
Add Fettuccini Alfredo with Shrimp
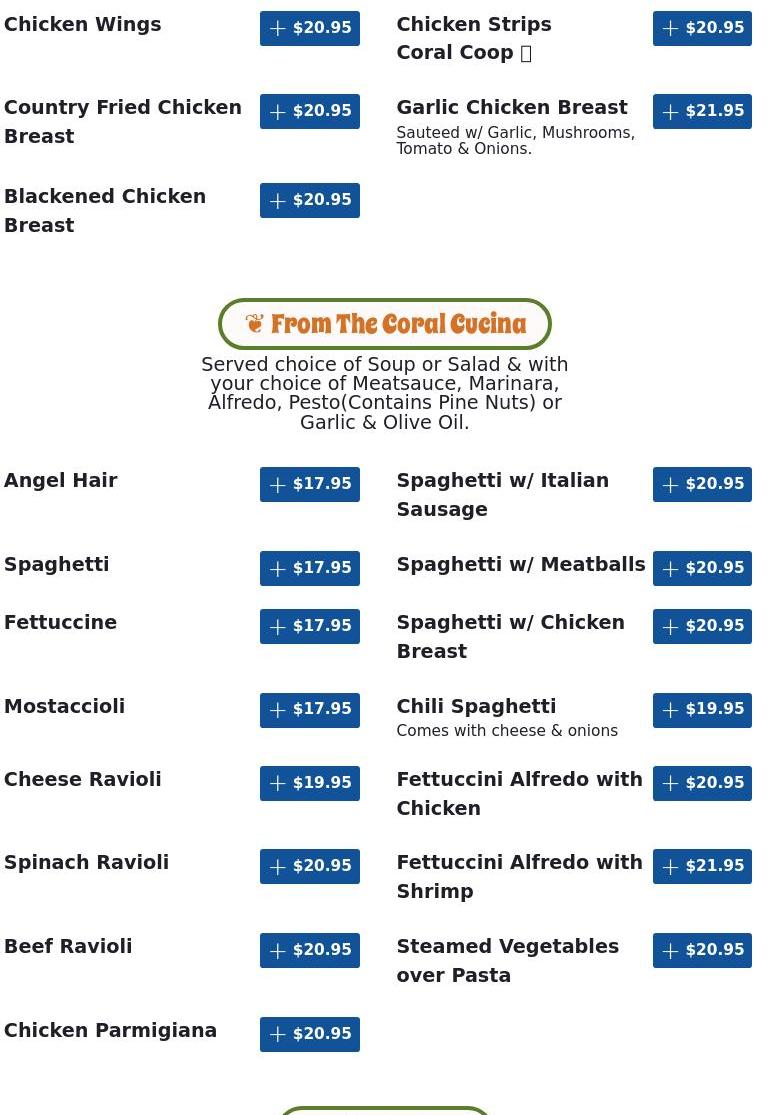702,866
